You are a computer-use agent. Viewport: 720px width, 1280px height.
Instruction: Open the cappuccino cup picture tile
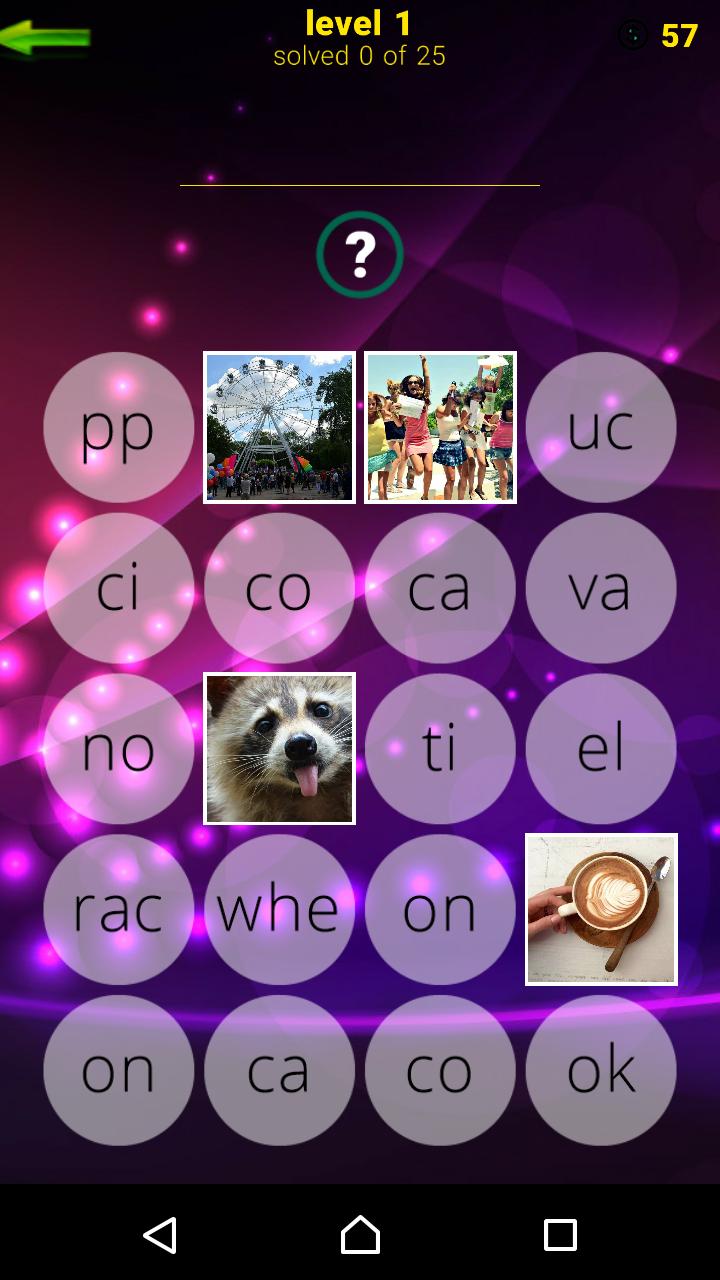(601, 910)
